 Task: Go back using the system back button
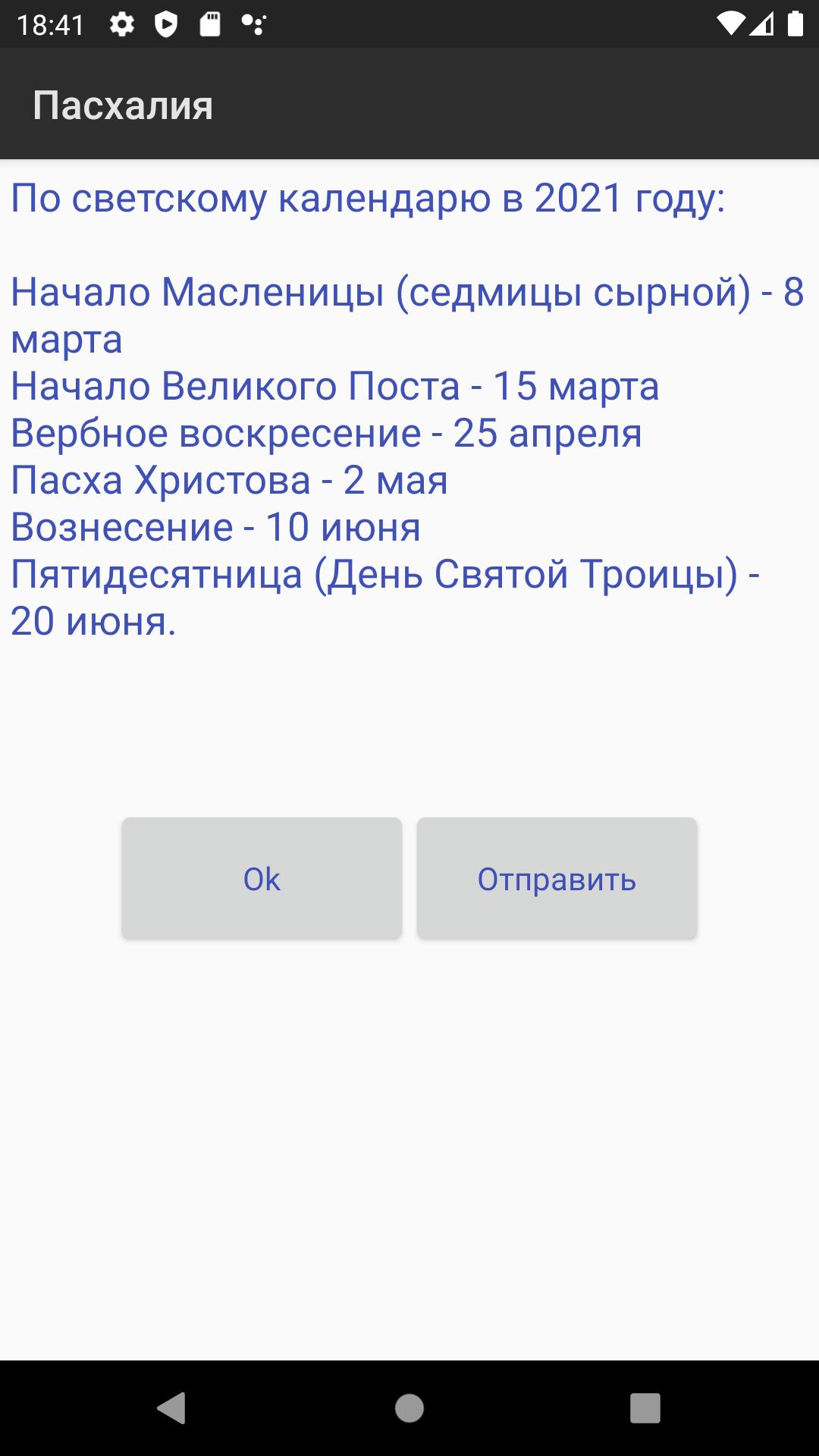tap(171, 1408)
